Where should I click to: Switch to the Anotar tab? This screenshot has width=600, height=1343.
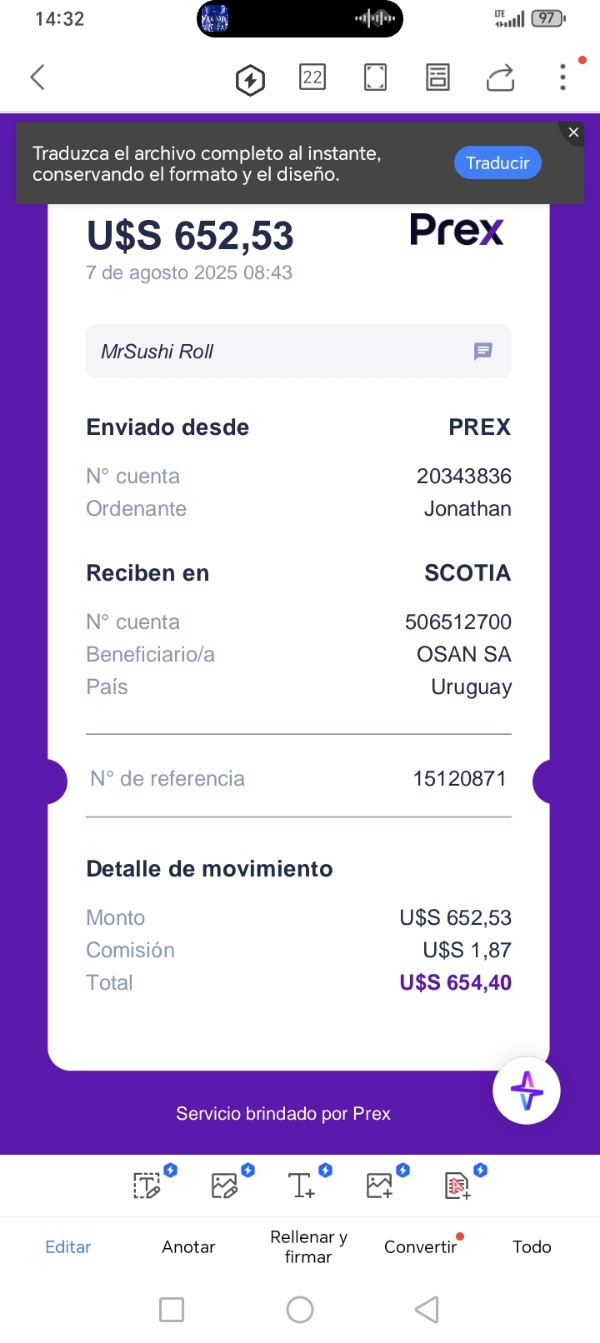point(188,1247)
